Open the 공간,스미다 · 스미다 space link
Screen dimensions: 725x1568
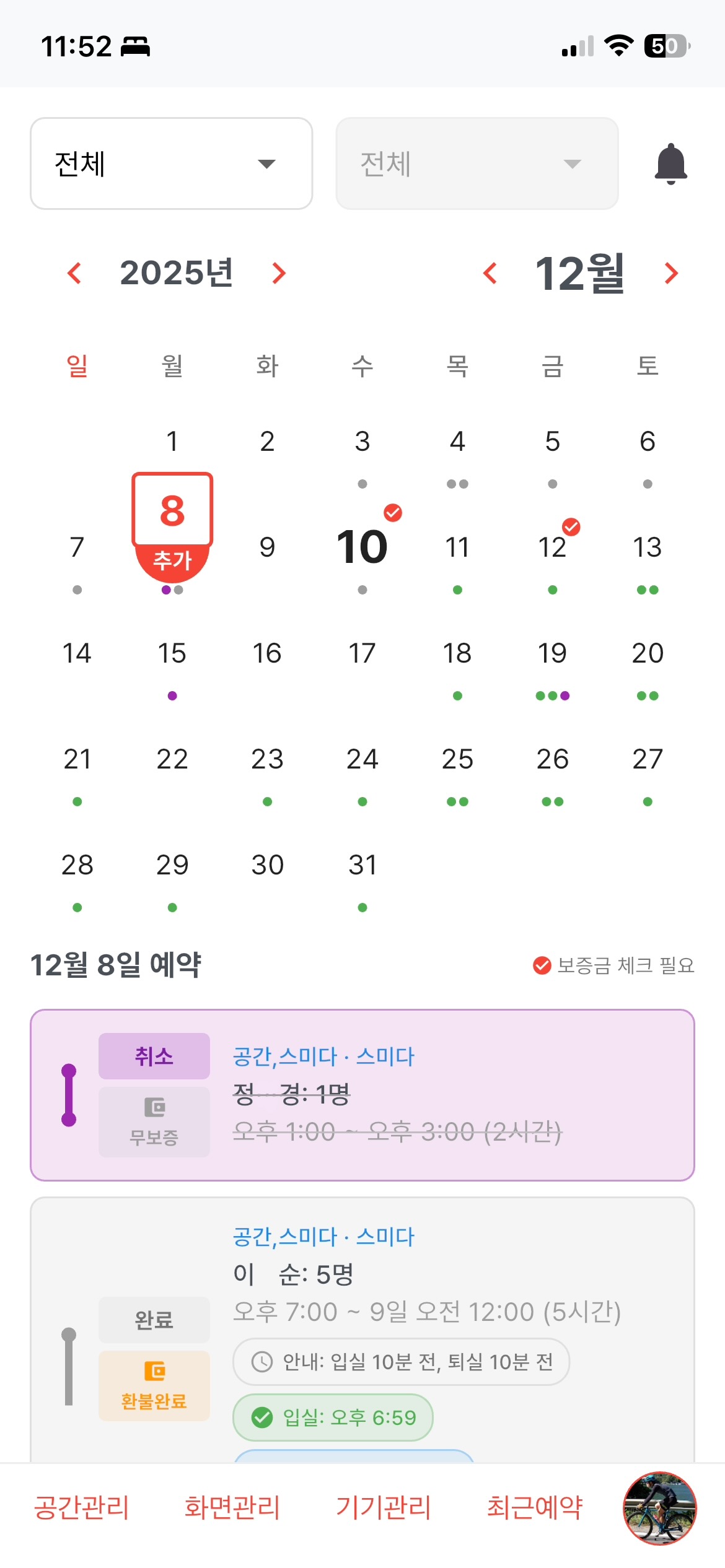323,1056
